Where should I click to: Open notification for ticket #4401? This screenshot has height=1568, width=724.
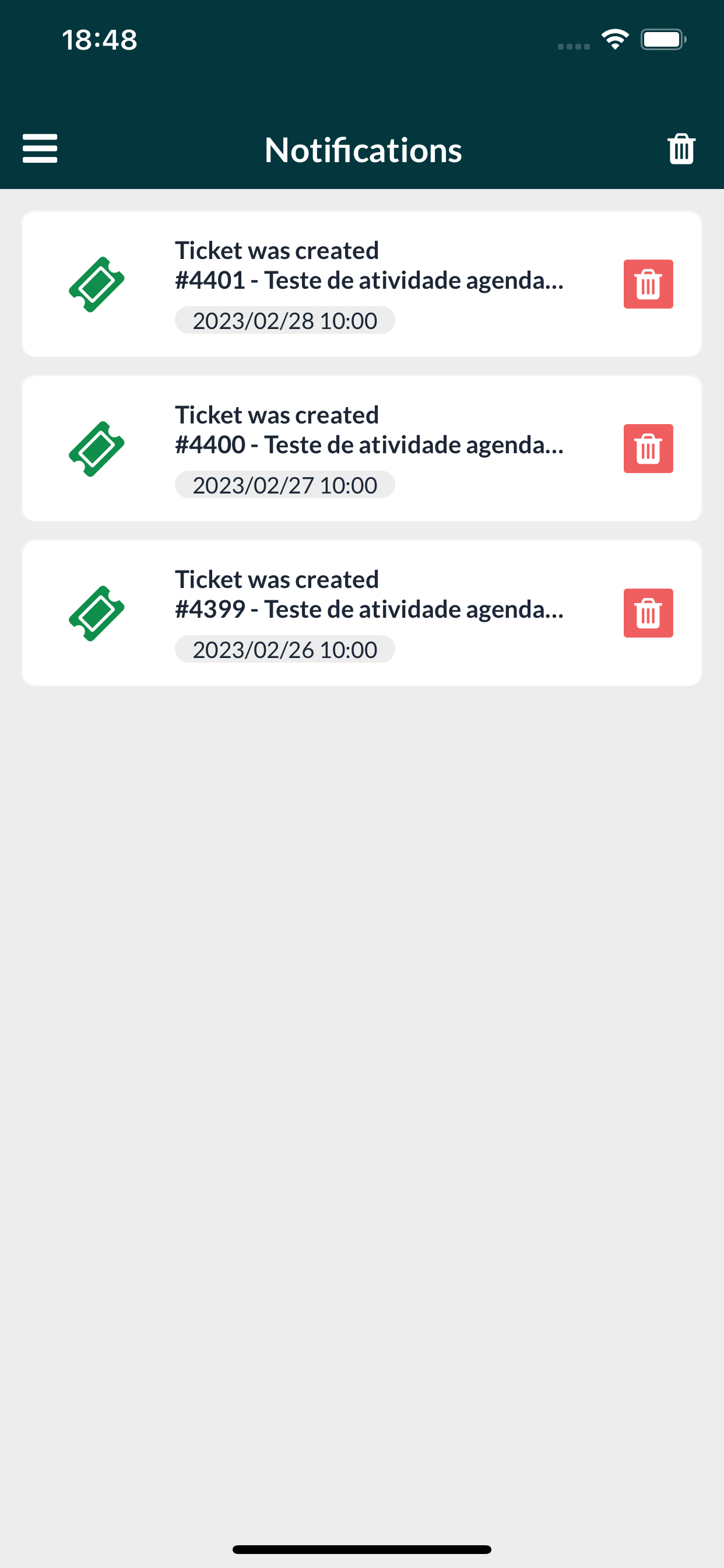pyautogui.click(x=361, y=283)
